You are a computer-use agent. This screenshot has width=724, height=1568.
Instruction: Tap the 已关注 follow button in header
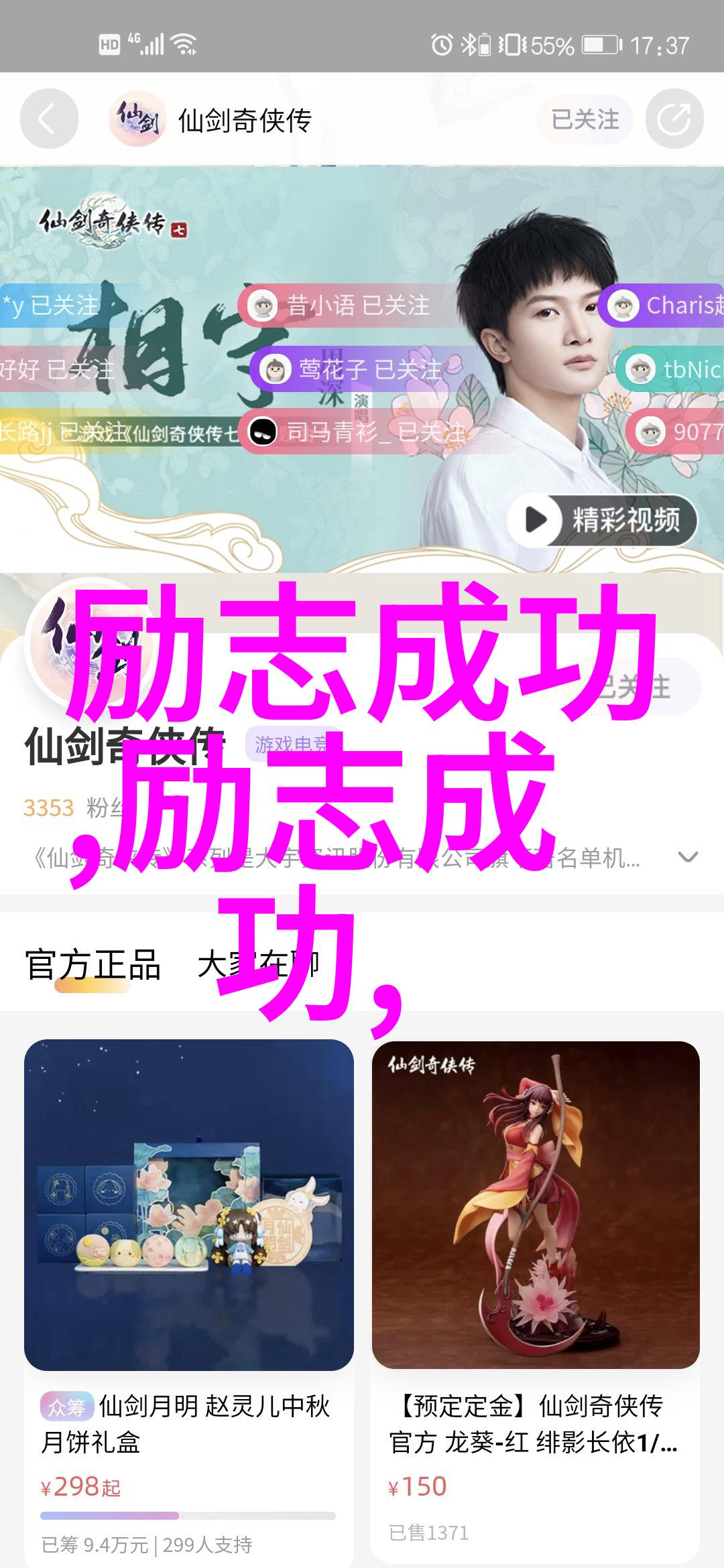[585, 120]
